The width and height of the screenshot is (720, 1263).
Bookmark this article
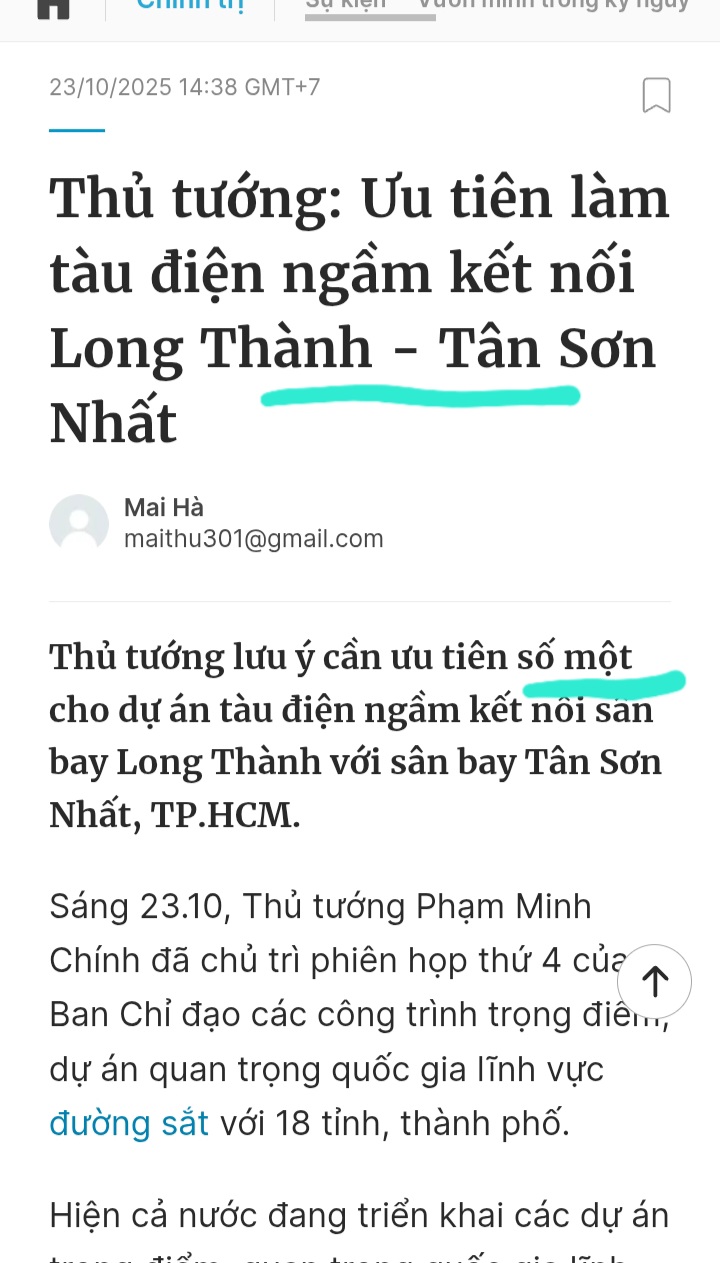click(x=656, y=95)
